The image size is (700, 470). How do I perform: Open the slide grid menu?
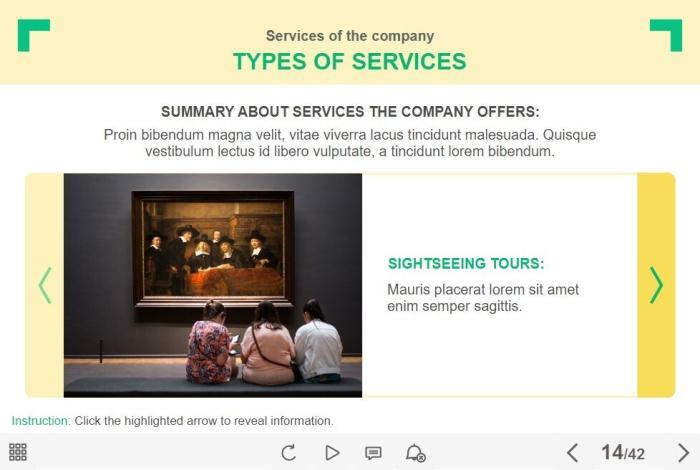coord(18,453)
